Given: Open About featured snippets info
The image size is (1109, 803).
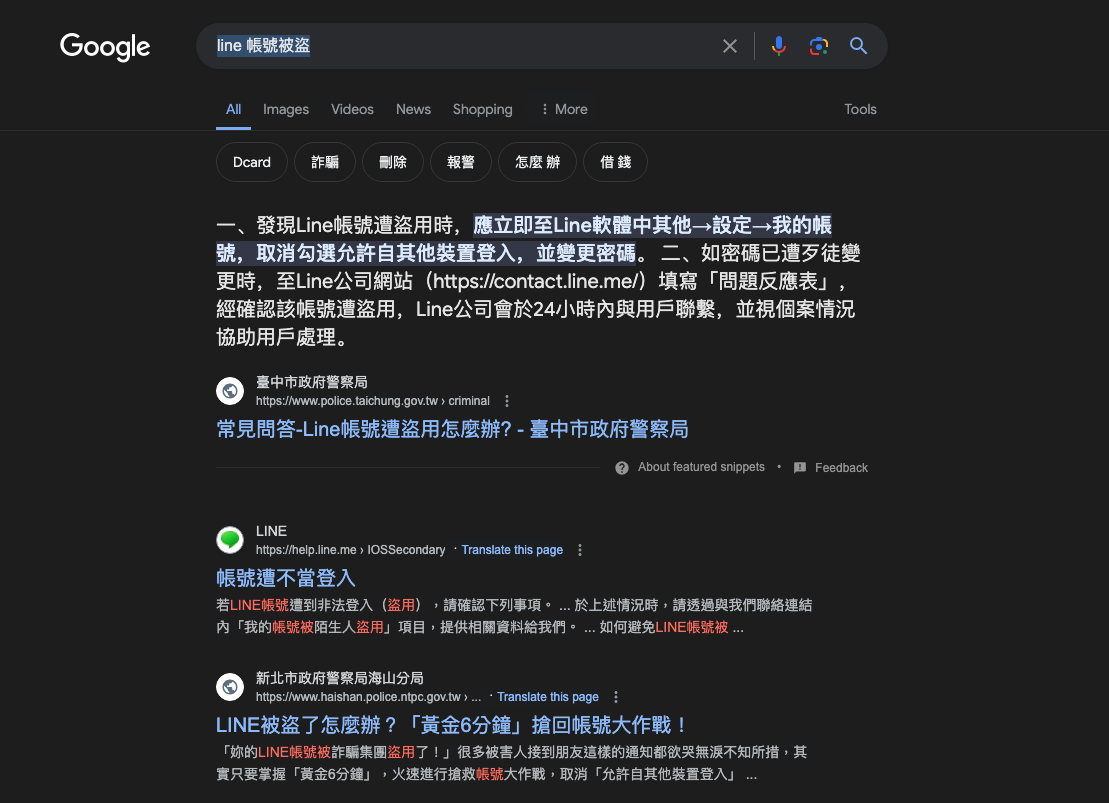Looking at the screenshot, I should coord(700,467).
